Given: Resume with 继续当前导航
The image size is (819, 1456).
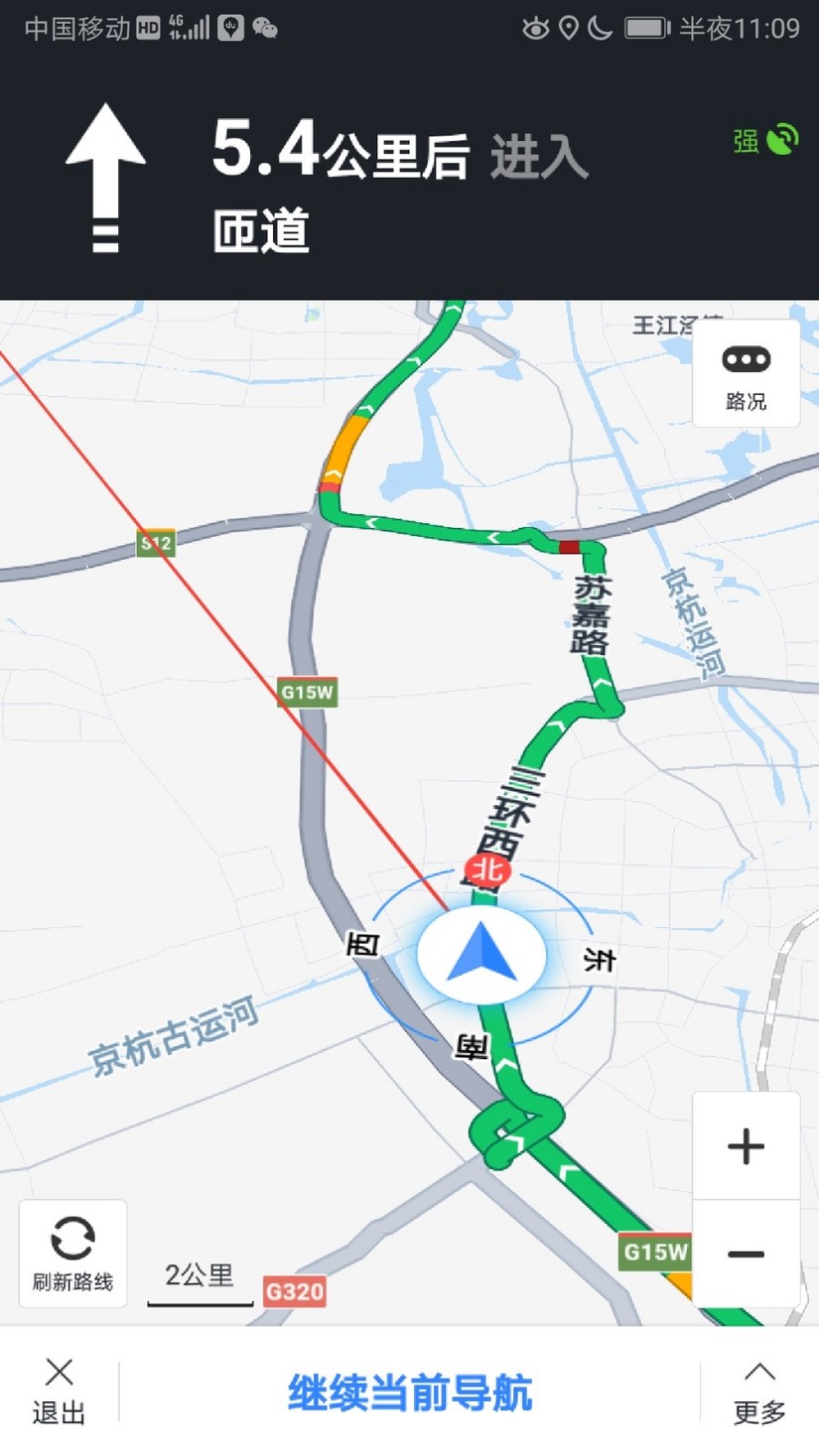Looking at the screenshot, I should coord(410,1392).
